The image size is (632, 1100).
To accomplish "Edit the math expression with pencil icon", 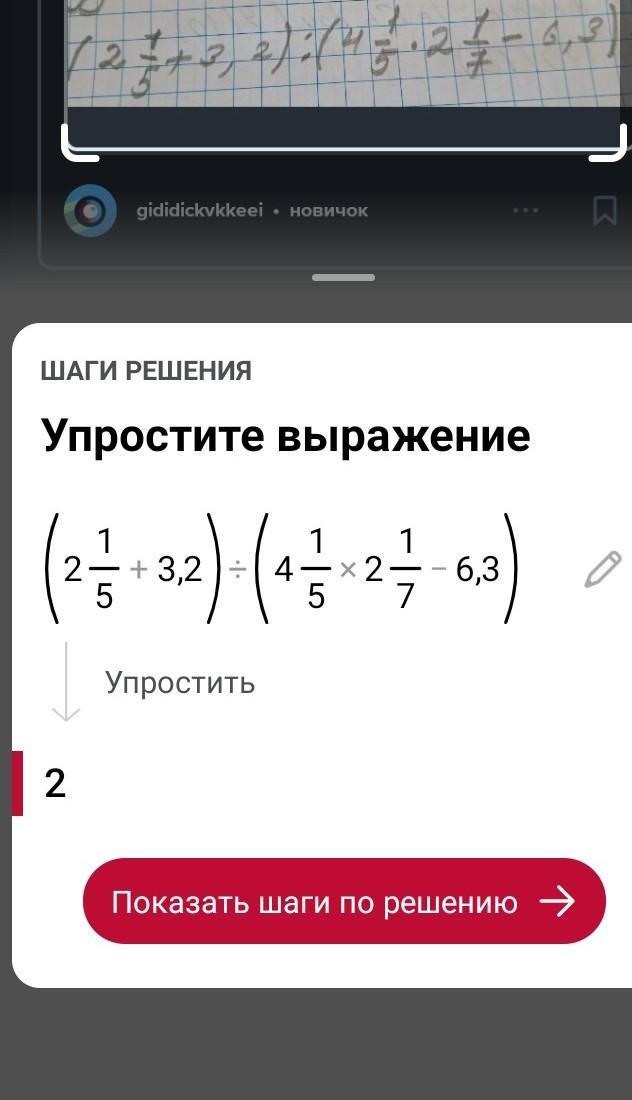I will point(602,569).
